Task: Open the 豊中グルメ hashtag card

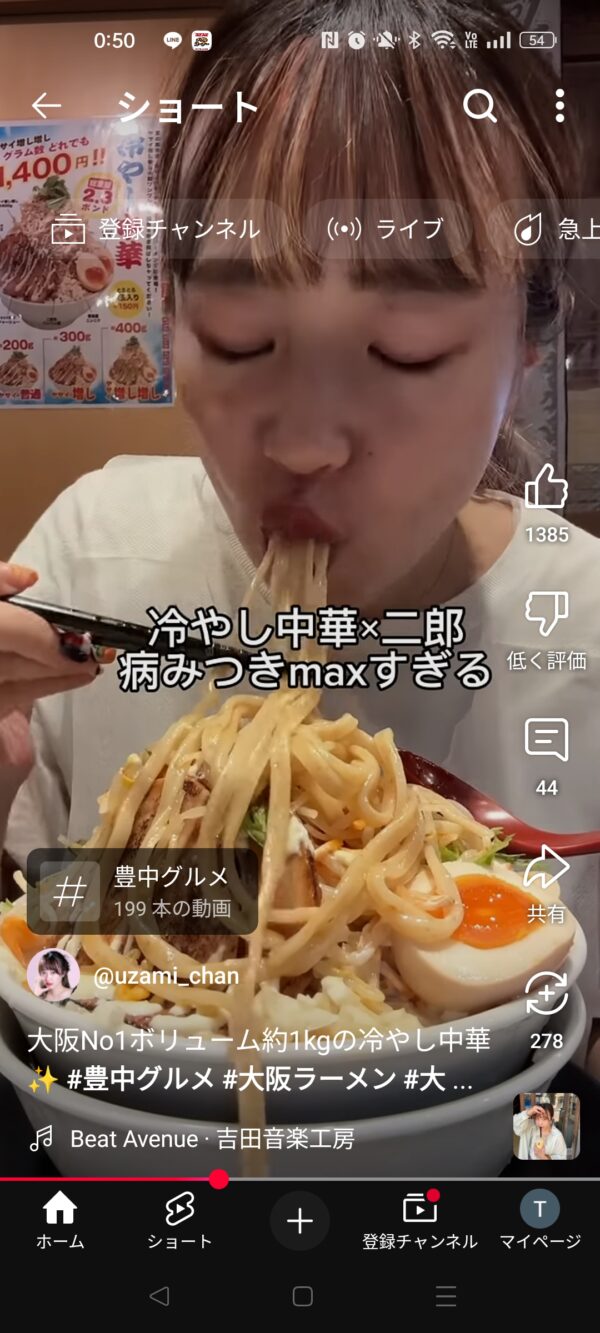Action: tap(142, 891)
